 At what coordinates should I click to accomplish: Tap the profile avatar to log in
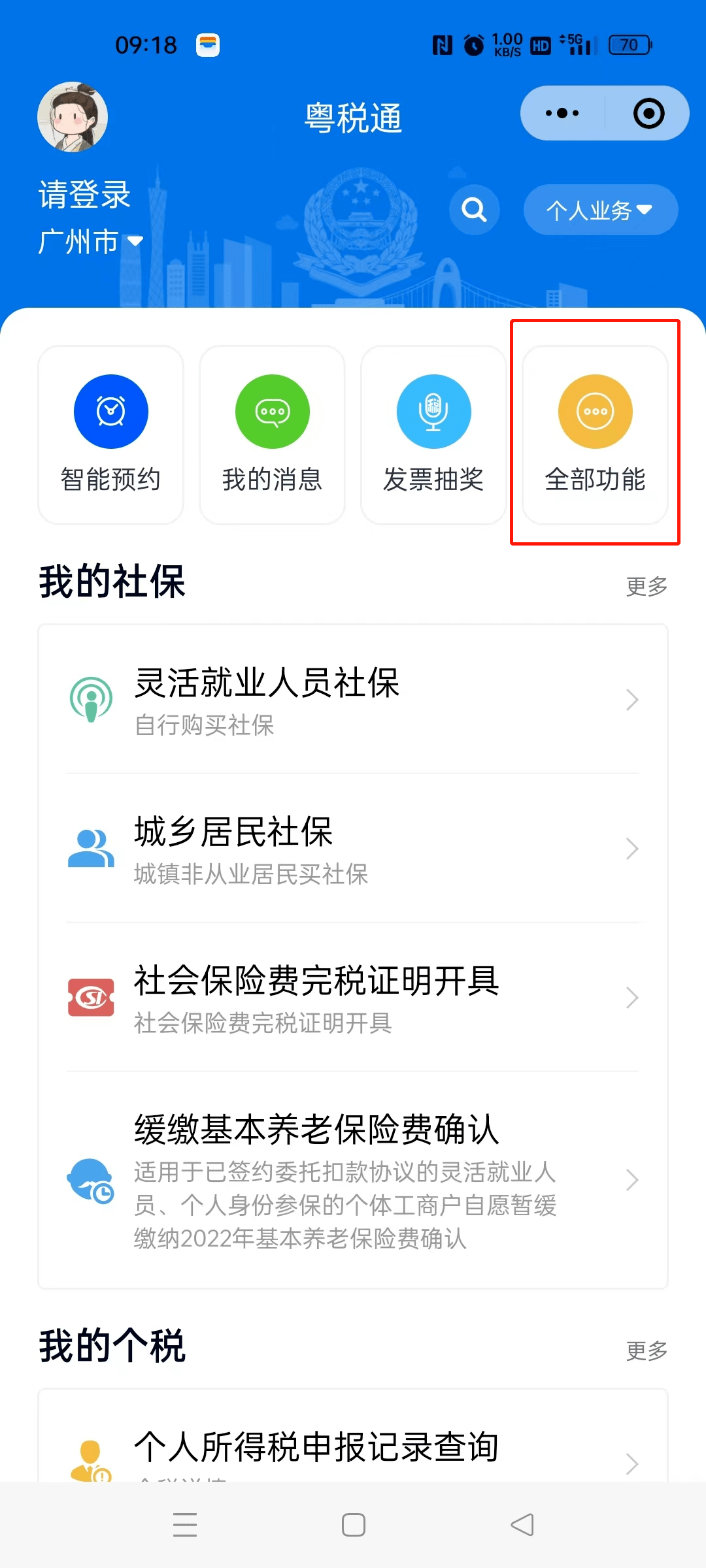pyautogui.click(x=73, y=117)
